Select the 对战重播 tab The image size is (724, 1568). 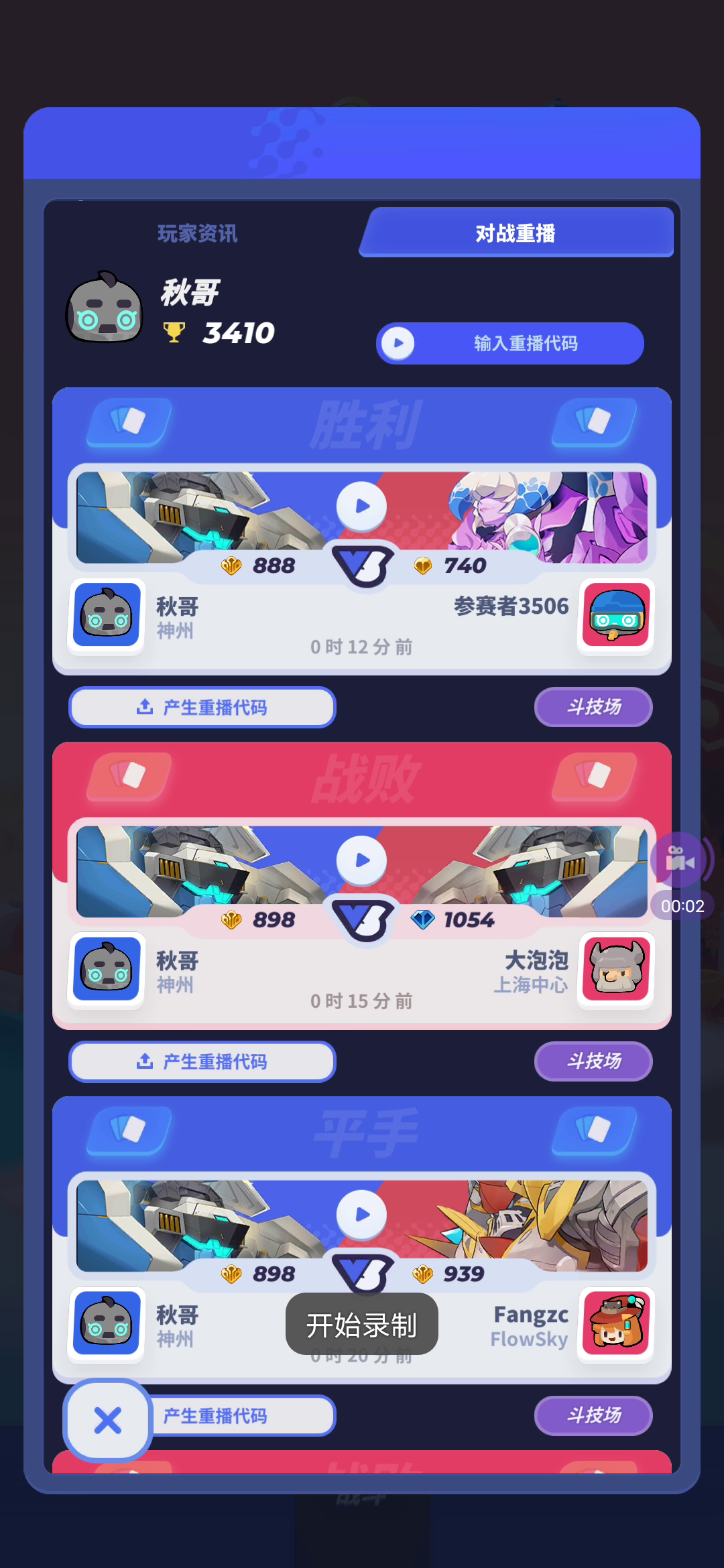516,233
